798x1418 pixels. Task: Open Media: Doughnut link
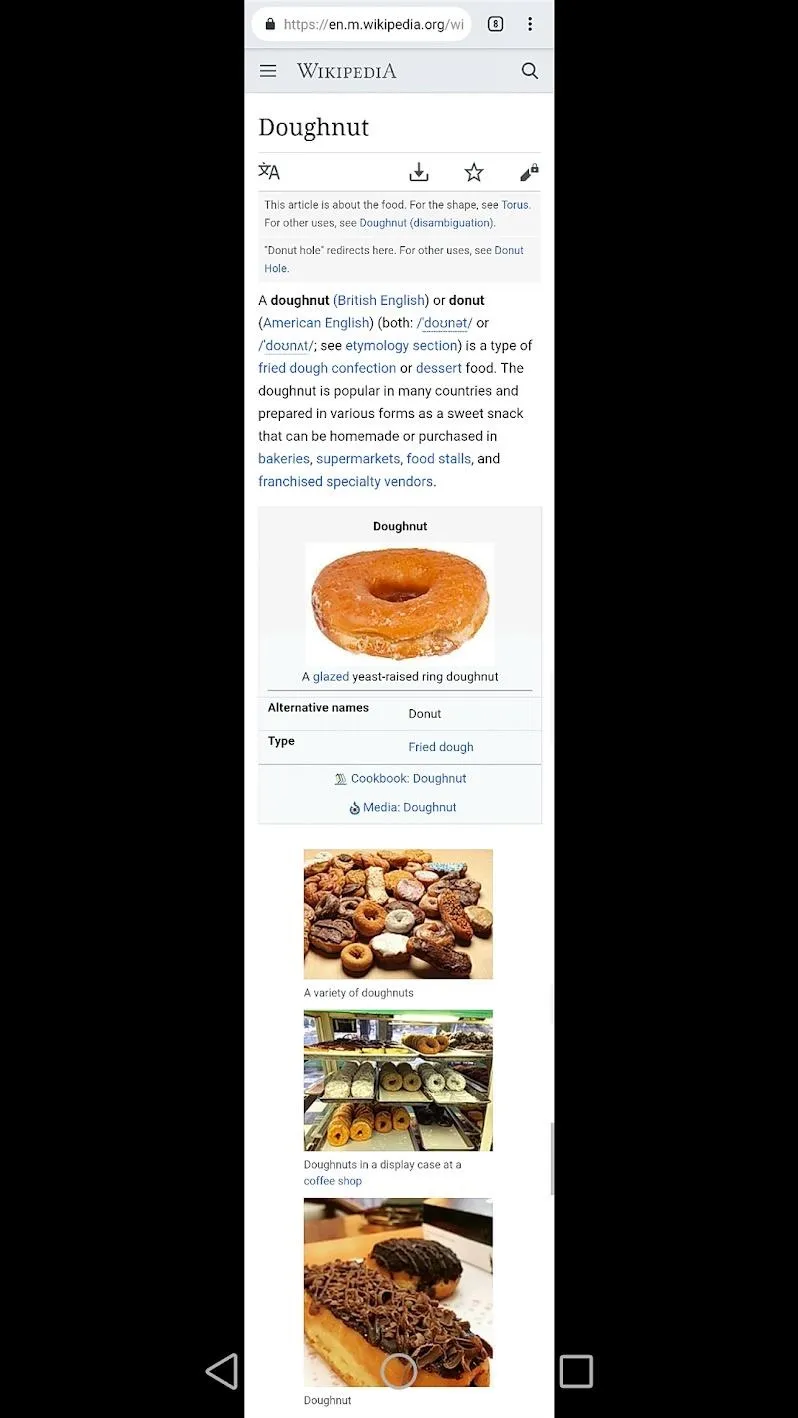(x=409, y=807)
